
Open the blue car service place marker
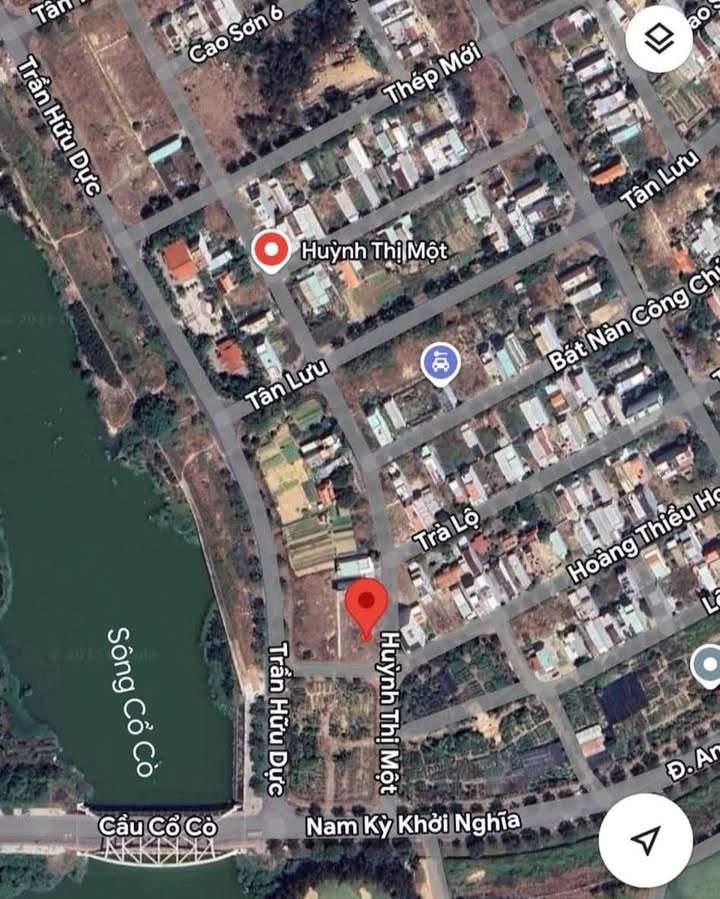click(x=439, y=363)
